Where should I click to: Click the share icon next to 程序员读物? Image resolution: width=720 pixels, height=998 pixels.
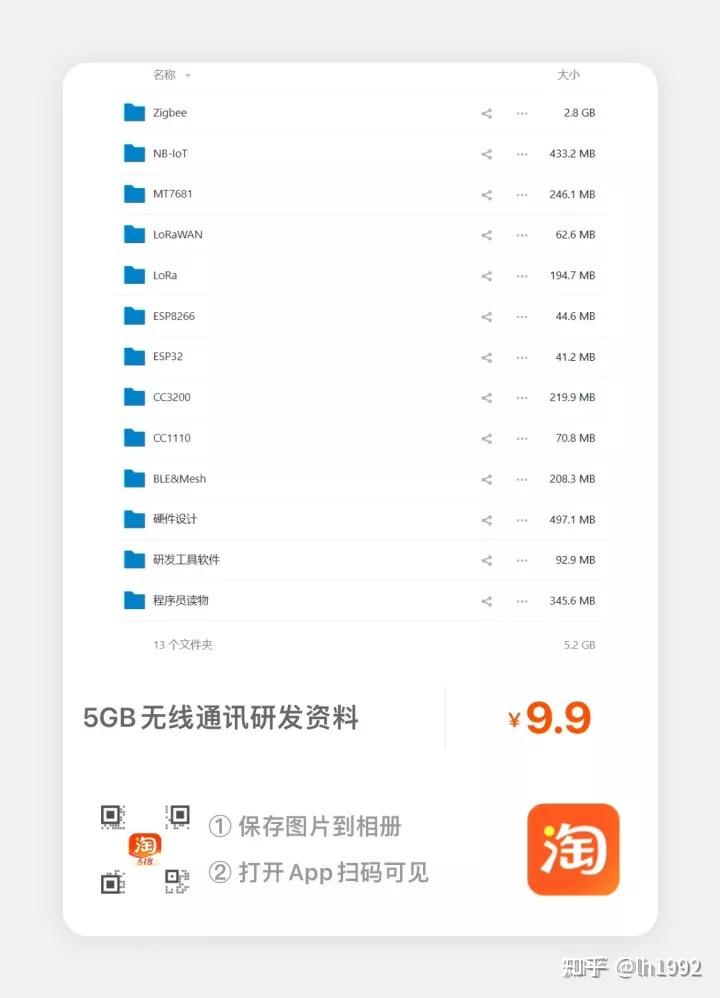point(485,600)
